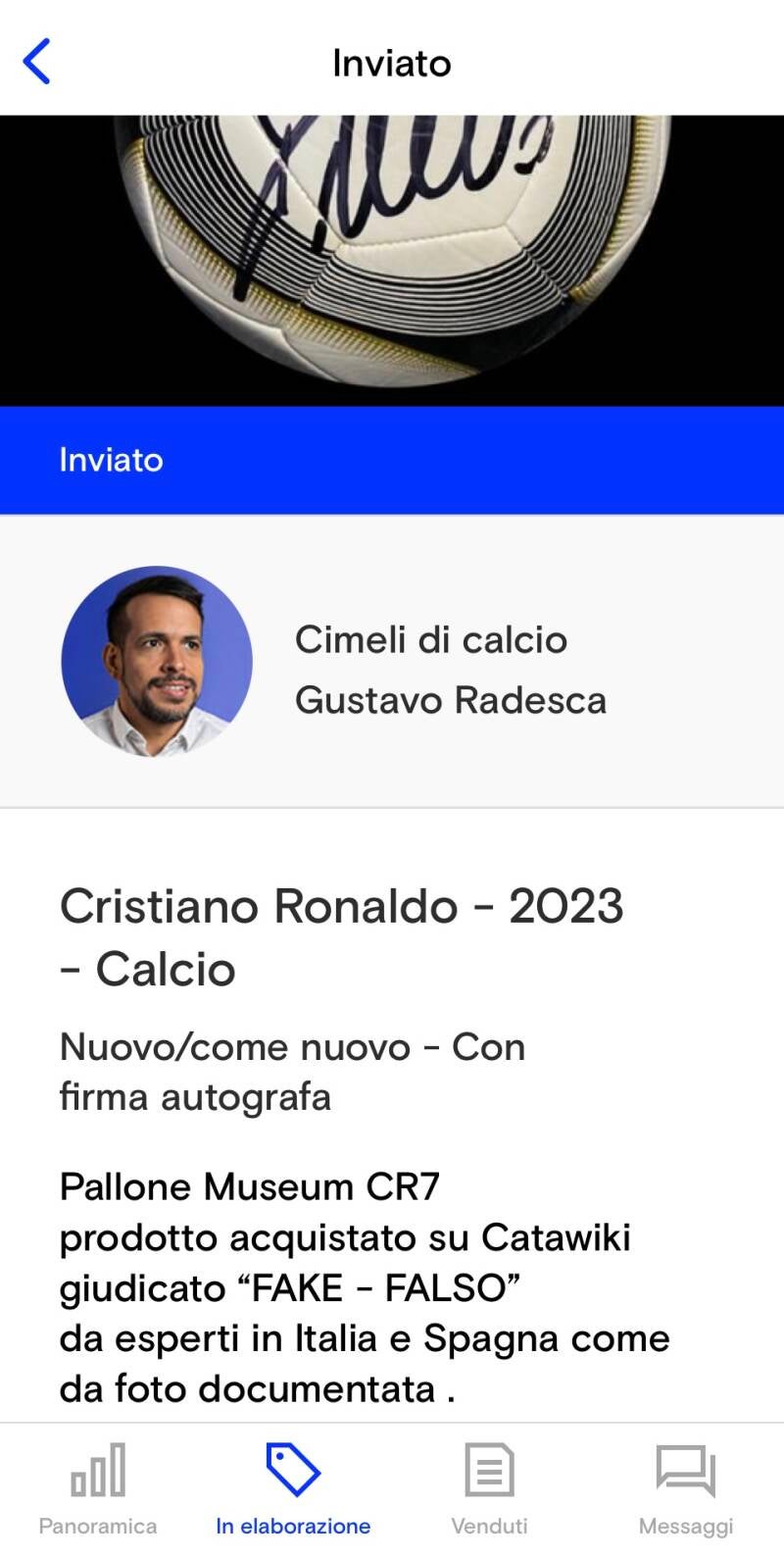Go back from the Inviato screen
Screen dimensions: 784x1558
point(37,62)
